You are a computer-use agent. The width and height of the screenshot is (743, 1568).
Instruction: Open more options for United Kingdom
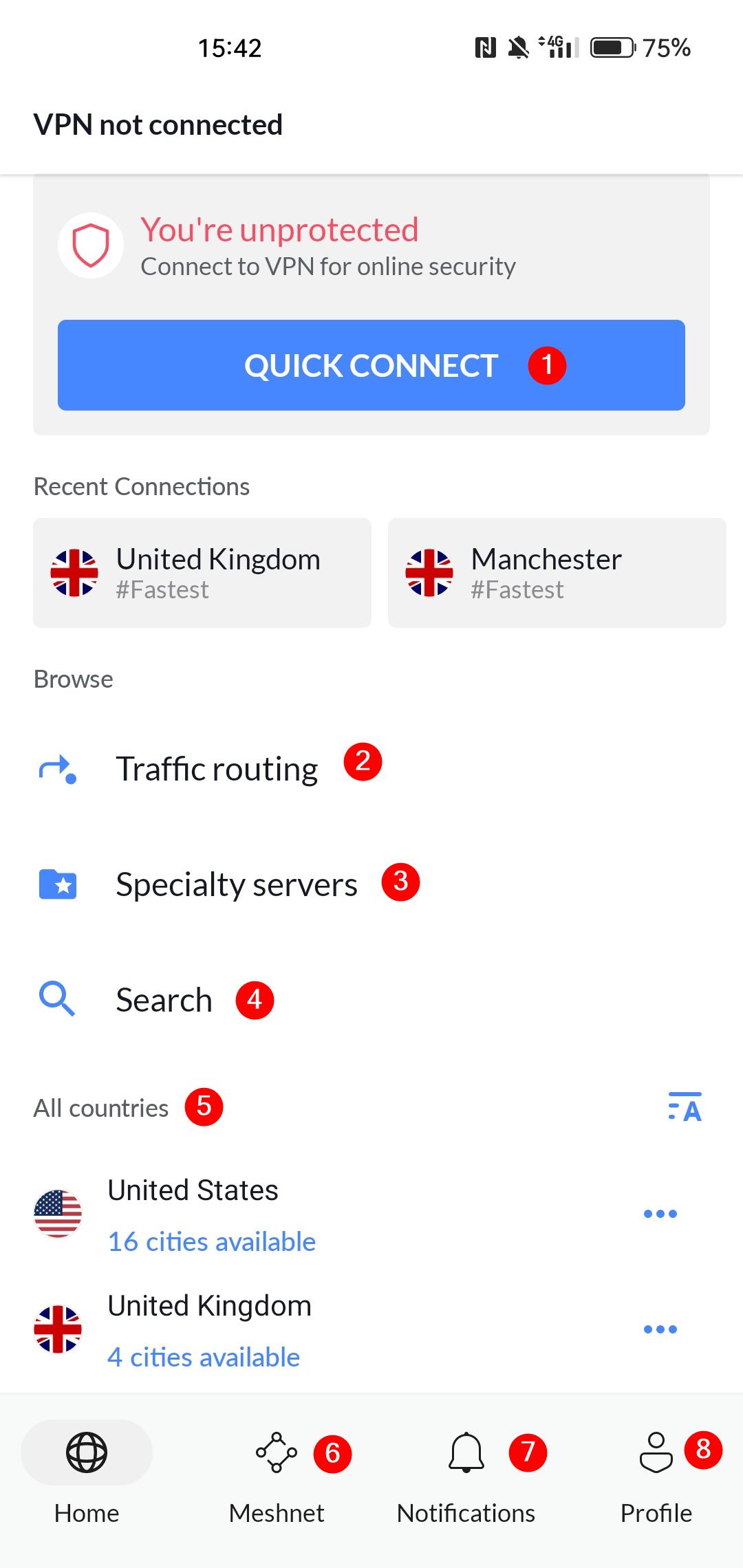[660, 1329]
